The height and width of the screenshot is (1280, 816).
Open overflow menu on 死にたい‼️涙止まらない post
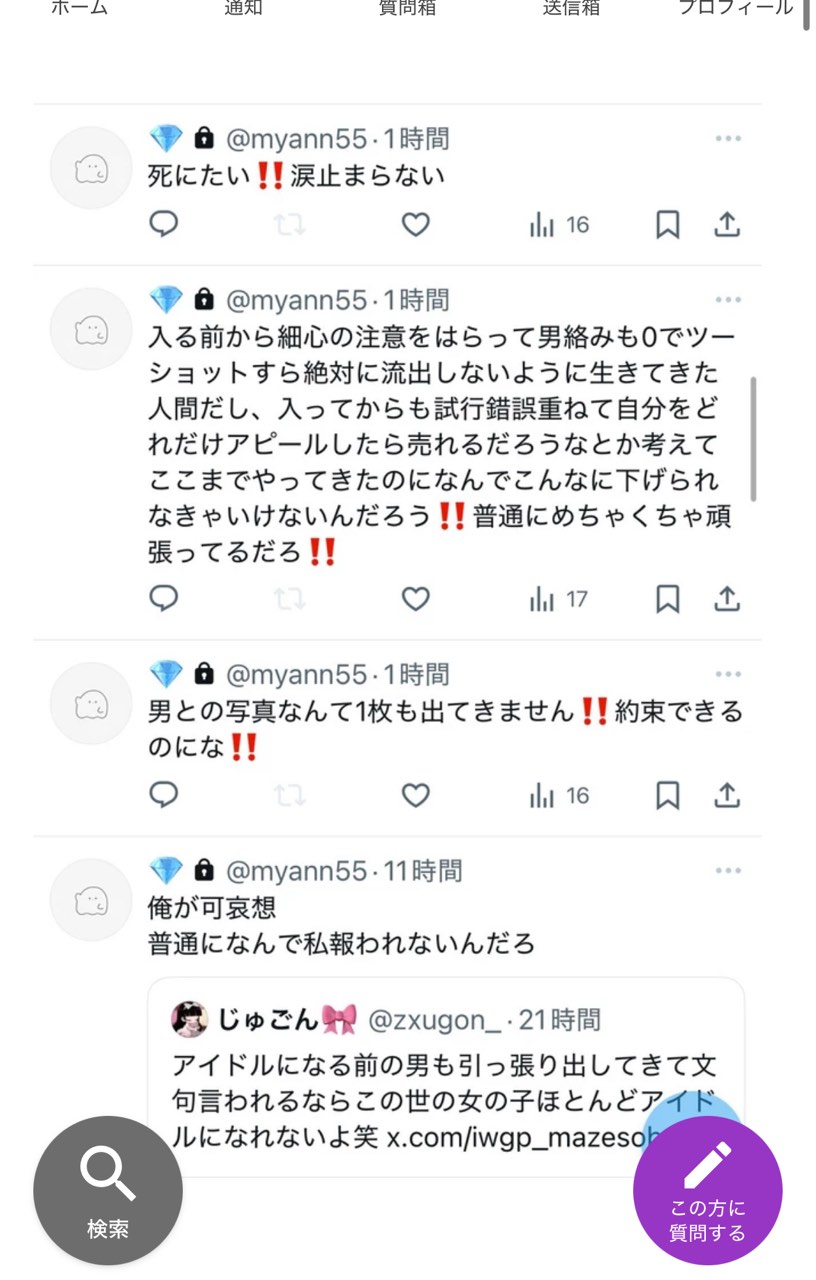728,139
